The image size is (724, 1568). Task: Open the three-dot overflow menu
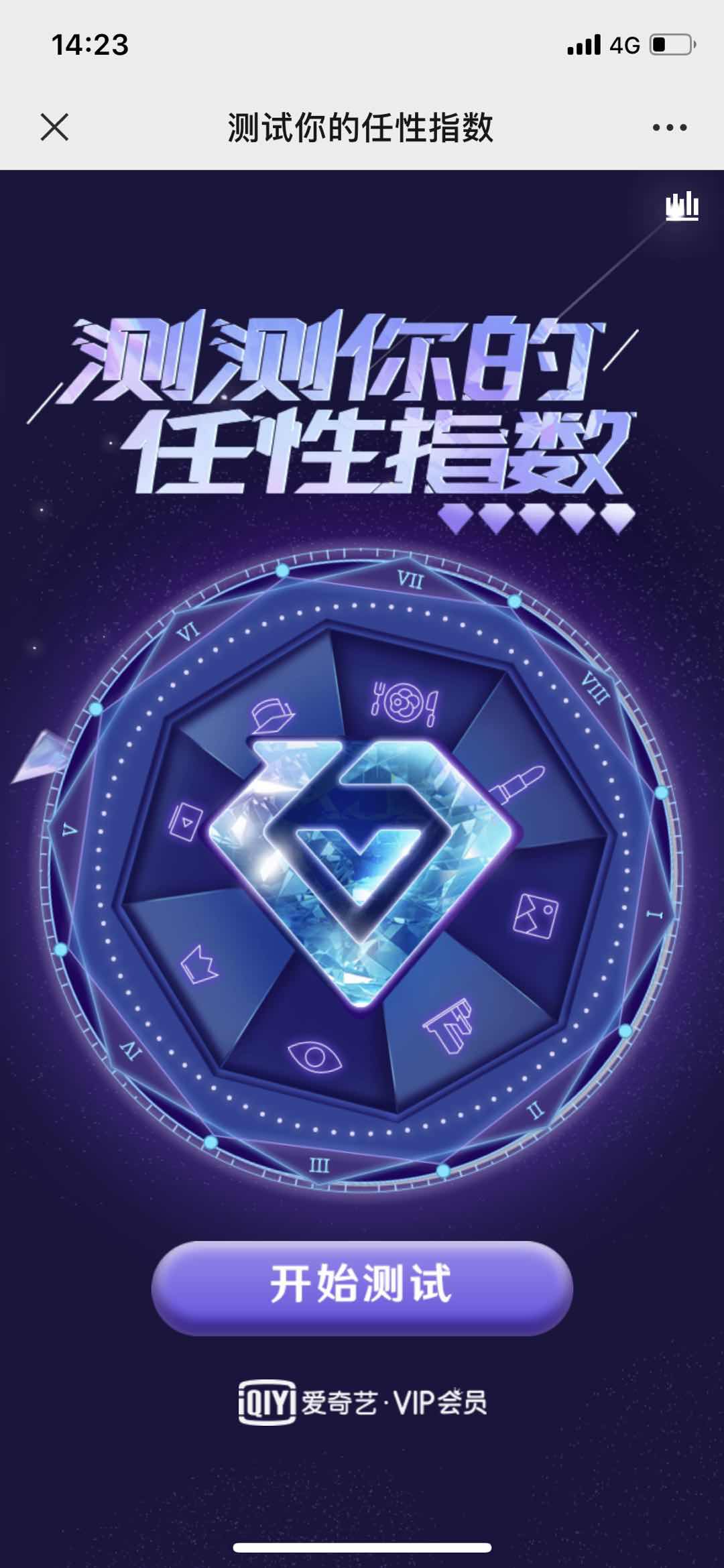pos(670,127)
